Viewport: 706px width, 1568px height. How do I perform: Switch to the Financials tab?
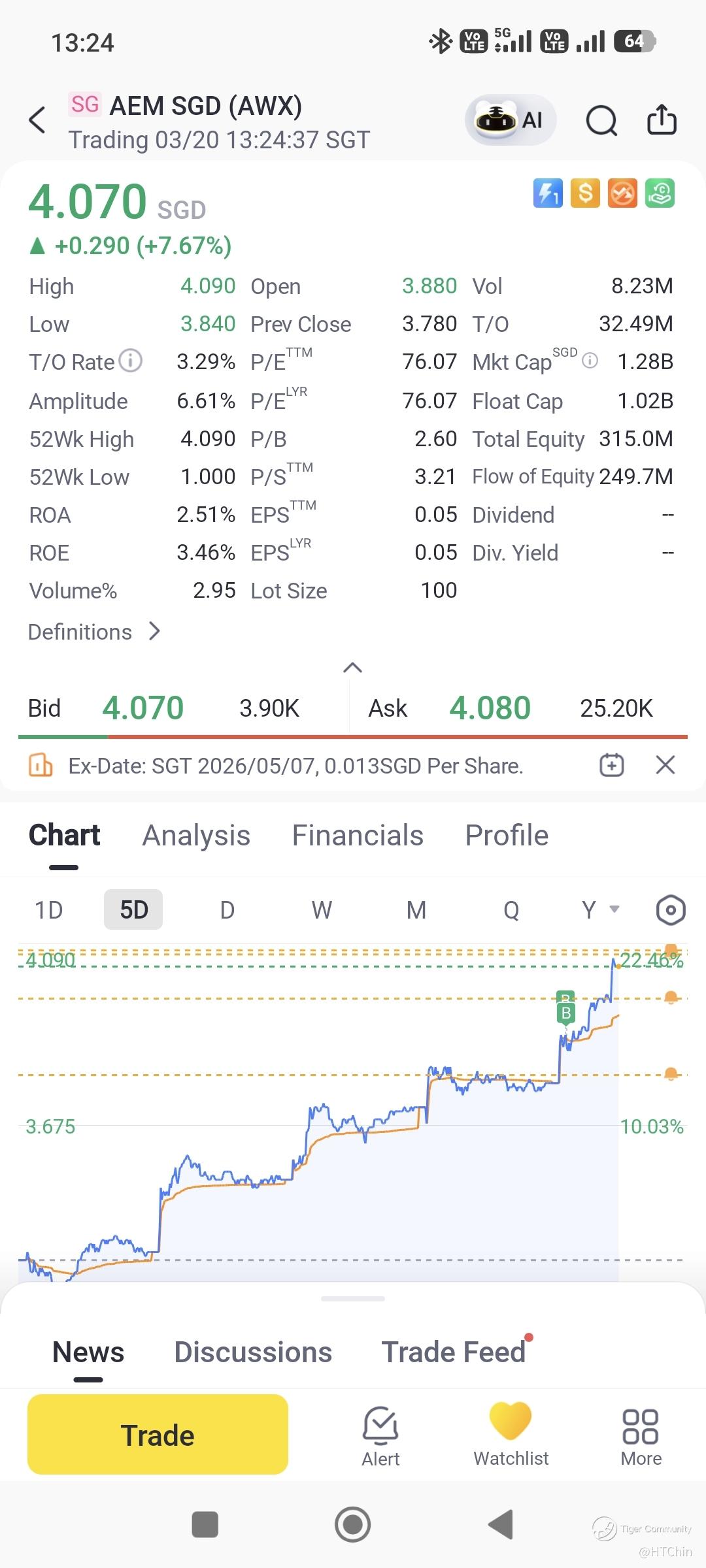click(x=358, y=836)
